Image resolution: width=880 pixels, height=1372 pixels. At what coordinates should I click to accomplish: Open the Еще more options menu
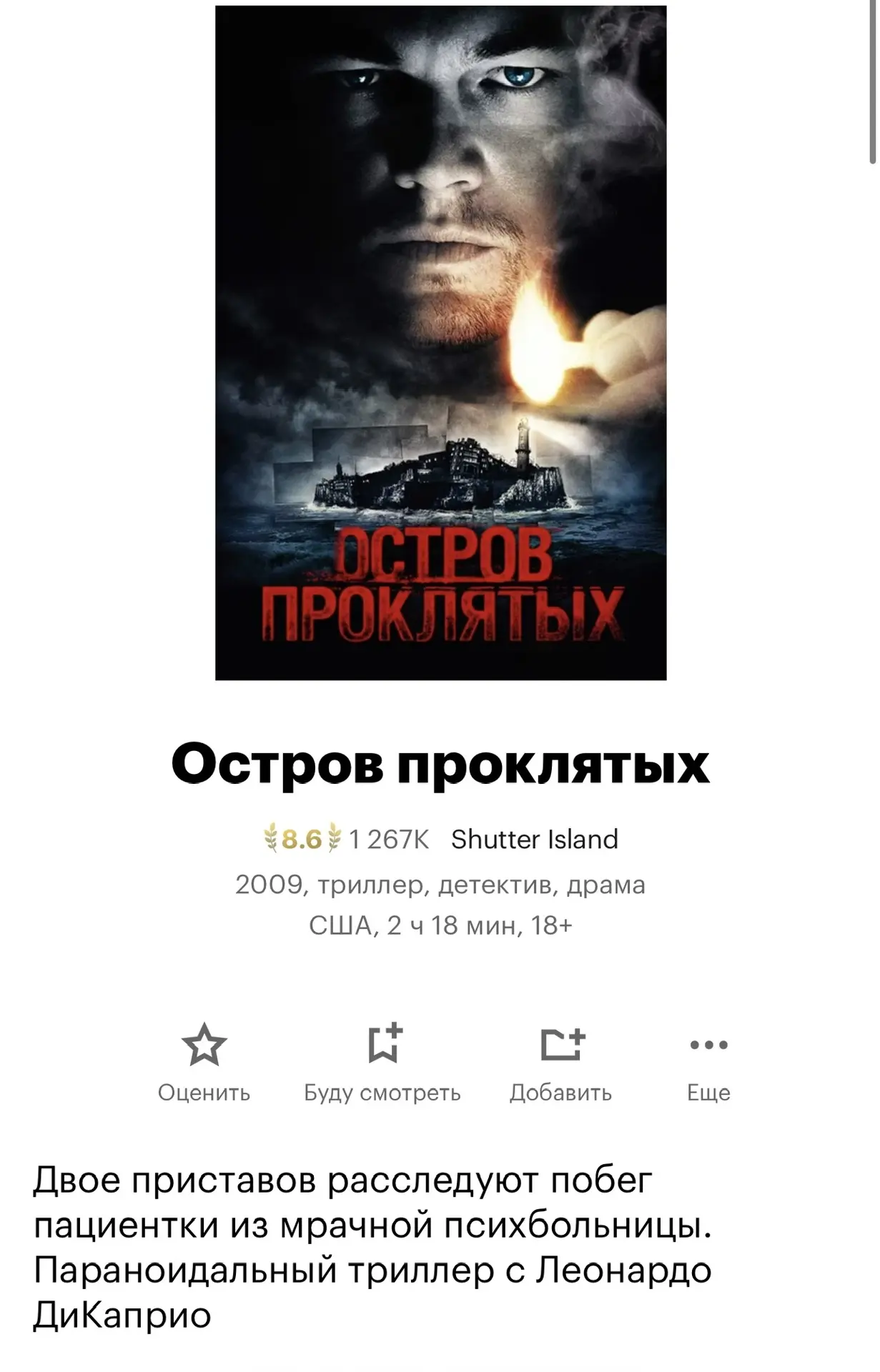(708, 1061)
